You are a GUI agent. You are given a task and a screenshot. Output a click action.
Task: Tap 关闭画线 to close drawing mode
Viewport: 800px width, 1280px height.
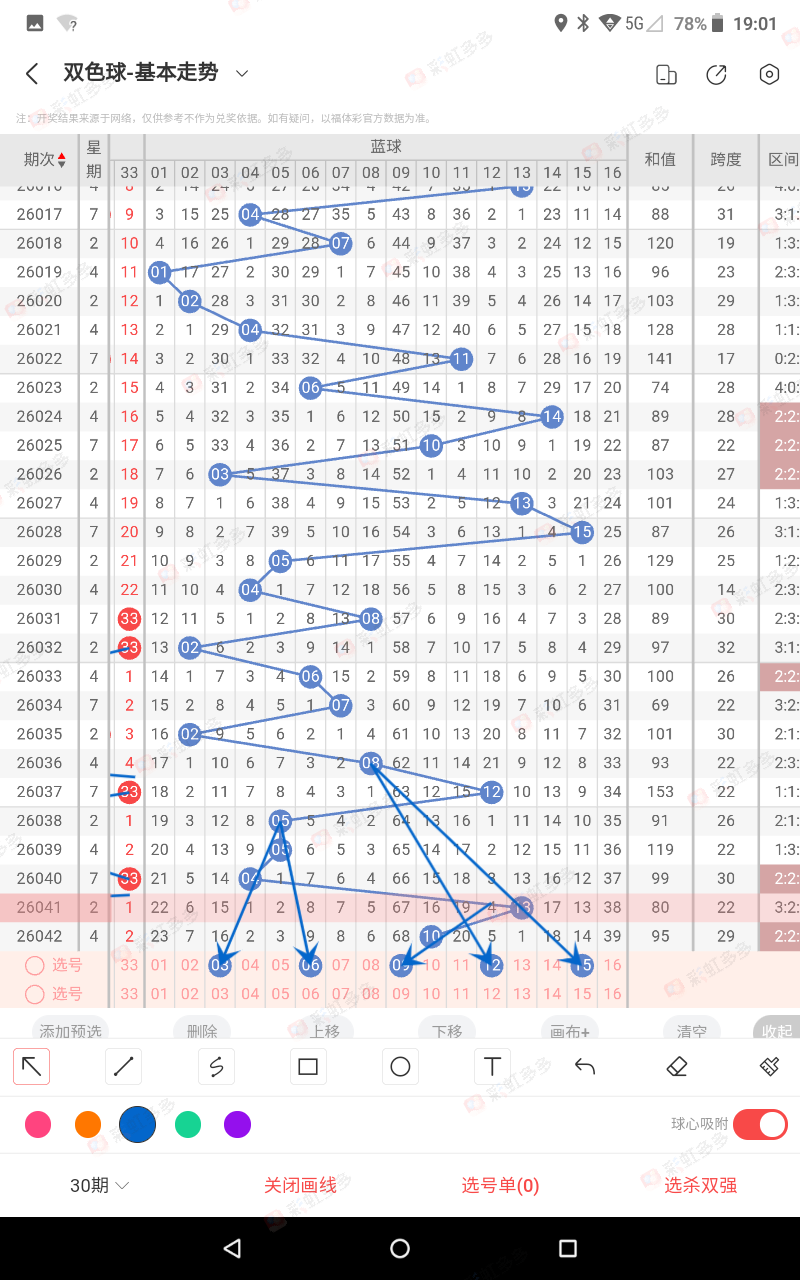(300, 1186)
